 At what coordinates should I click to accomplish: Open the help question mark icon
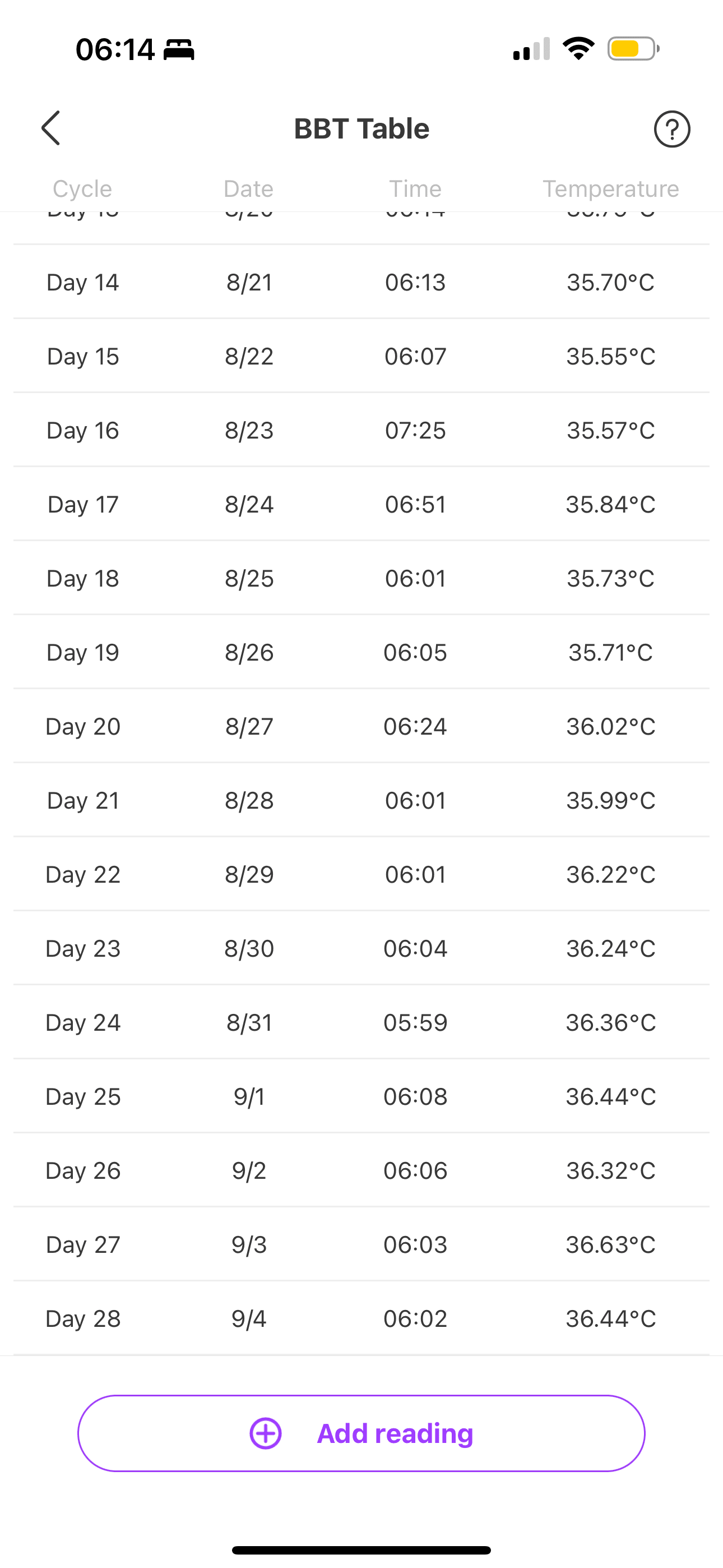[x=672, y=129]
